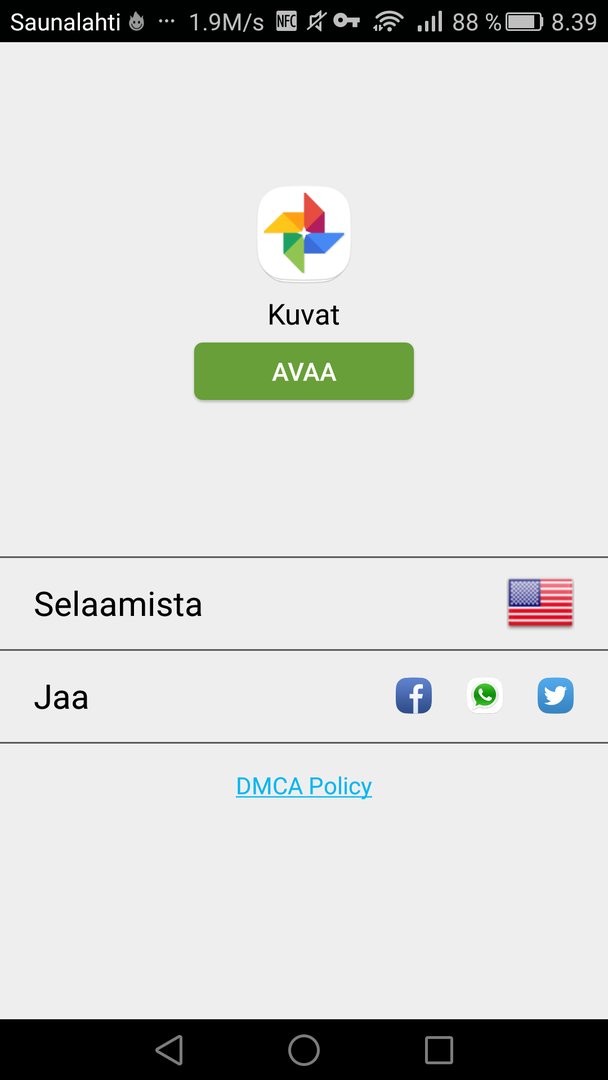Share via Twitter
Viewport: 608px width, 1080px height.
click(556, 696)
